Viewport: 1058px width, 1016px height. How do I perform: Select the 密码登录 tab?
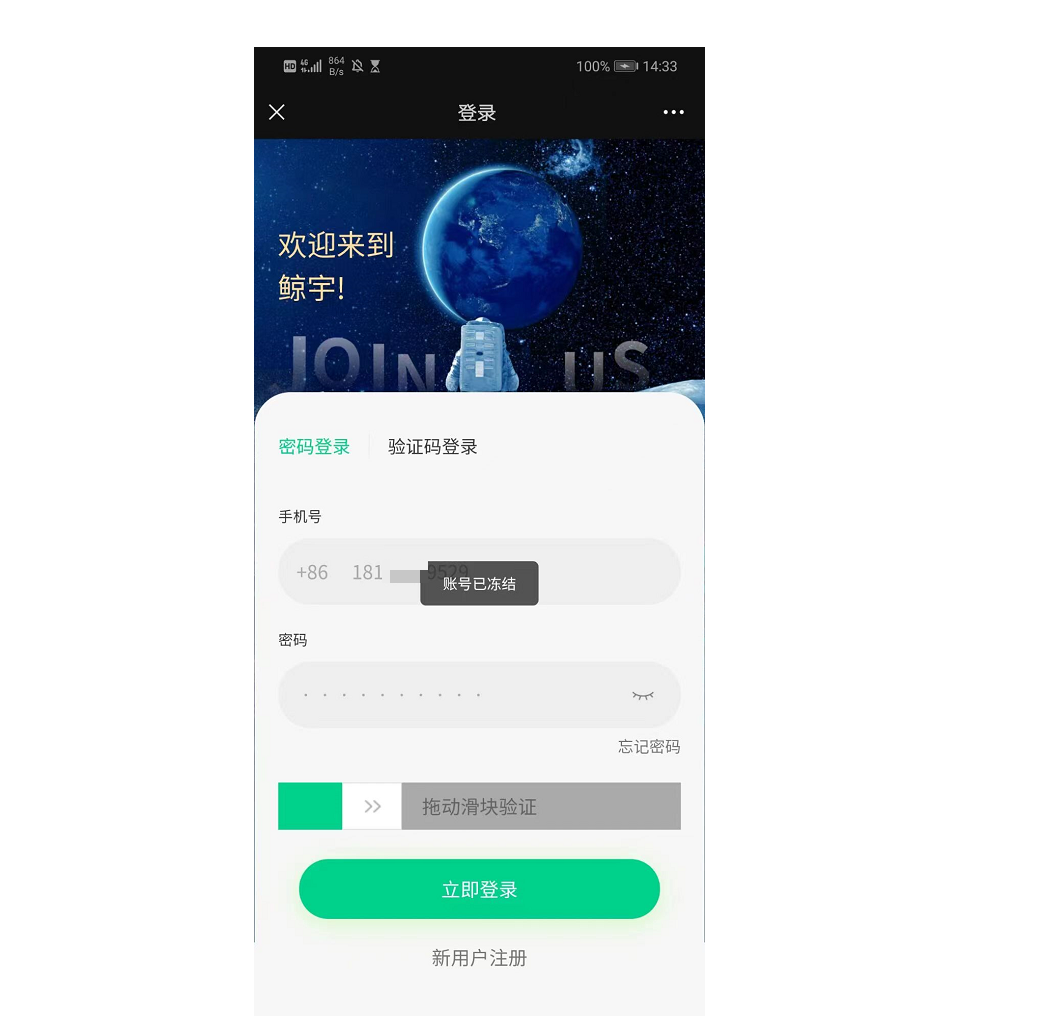[314, 447]
